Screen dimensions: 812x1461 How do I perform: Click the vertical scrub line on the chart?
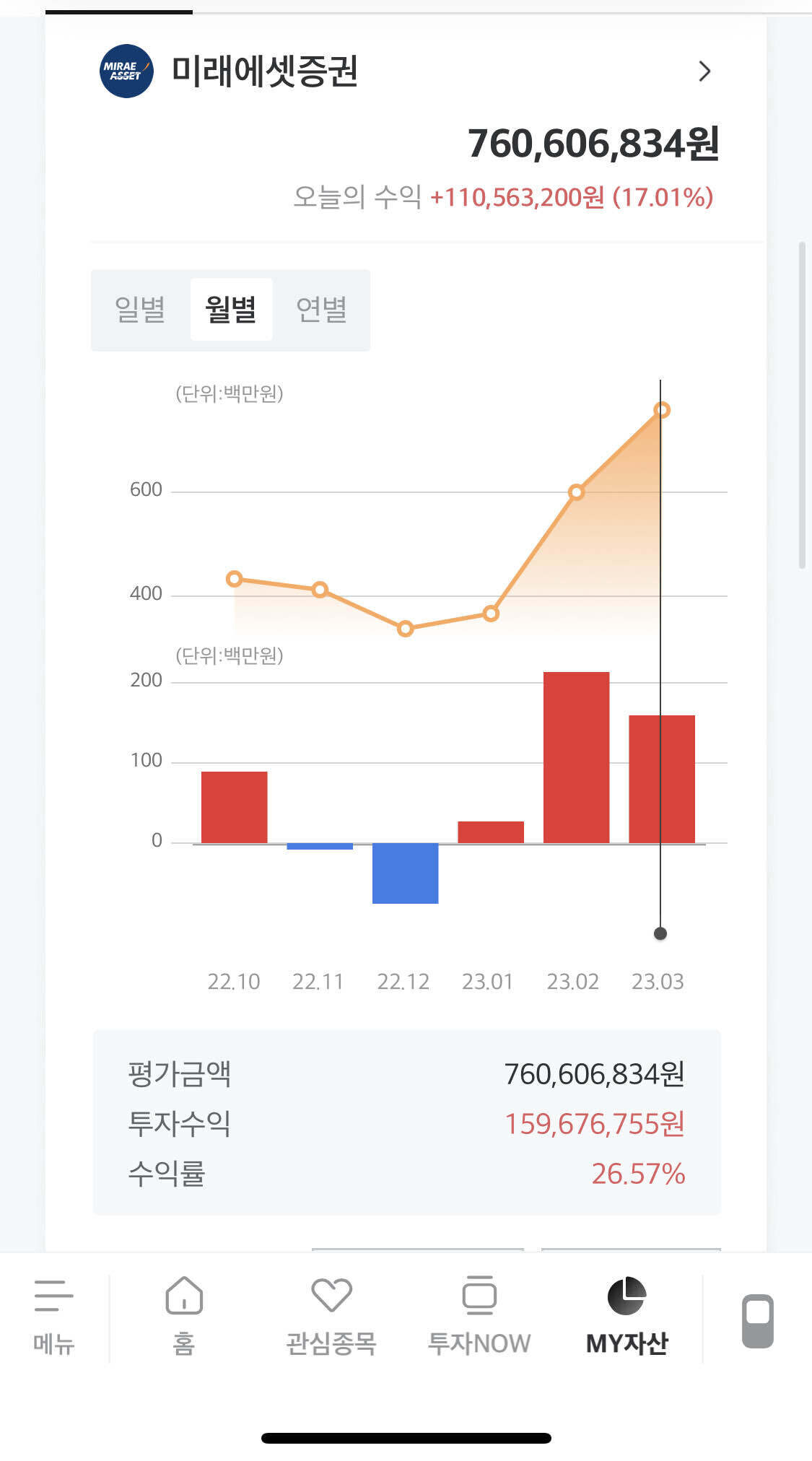(660, 650)
